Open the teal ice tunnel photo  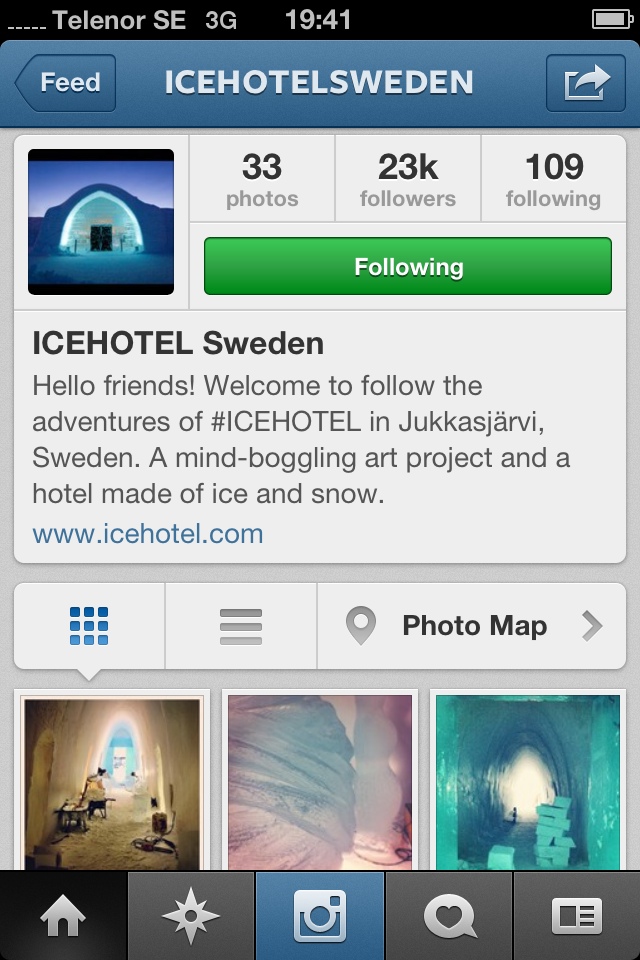pyautogui.click(x=528, y=780)
